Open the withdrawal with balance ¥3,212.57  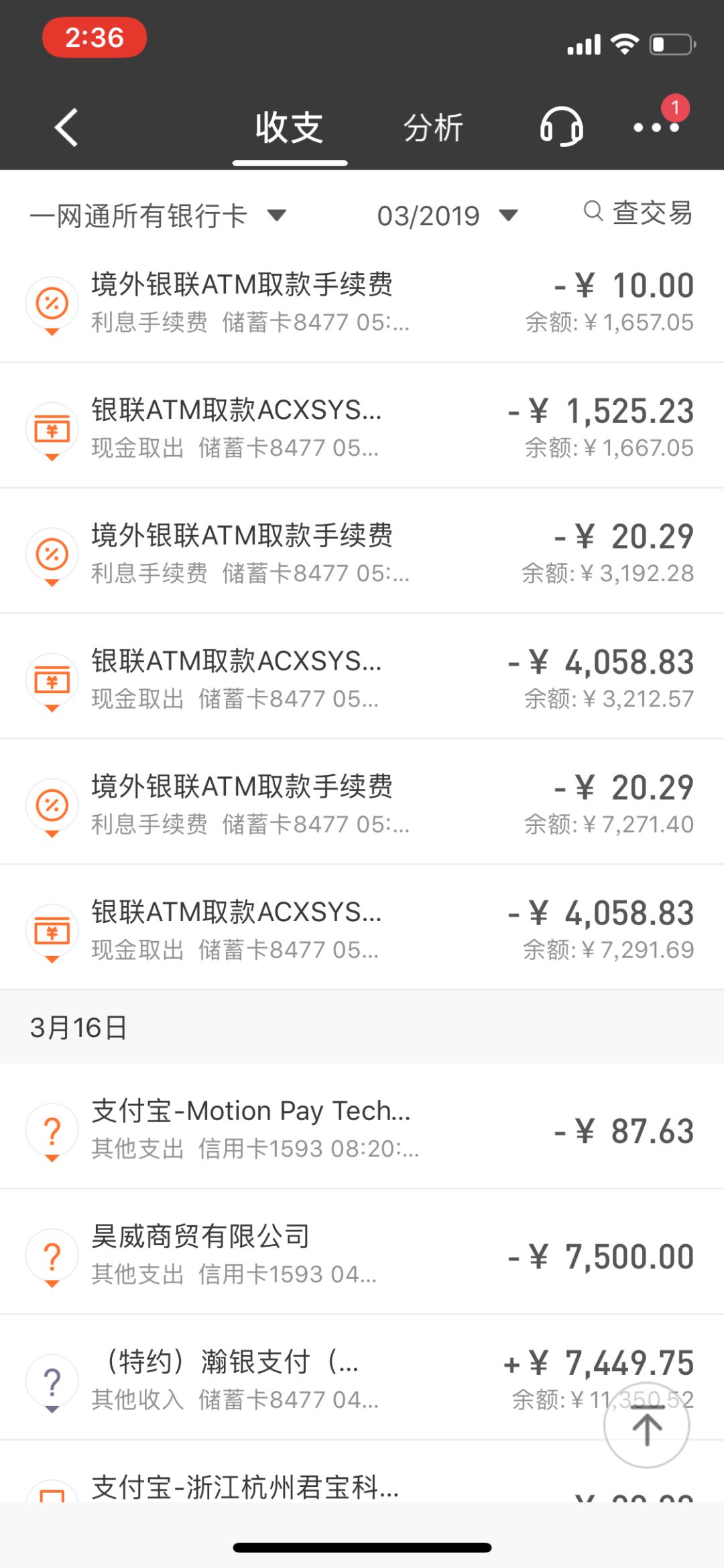(362, 677)
